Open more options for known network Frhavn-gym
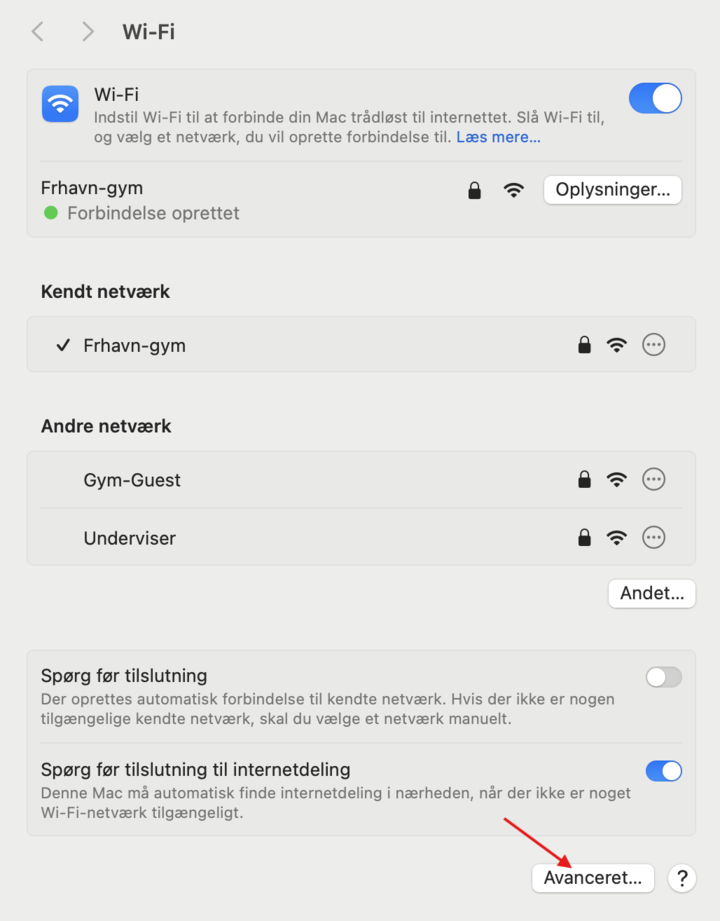Viewport: 720px width, 921px height. pyautogui.click(x=654, y=345)
